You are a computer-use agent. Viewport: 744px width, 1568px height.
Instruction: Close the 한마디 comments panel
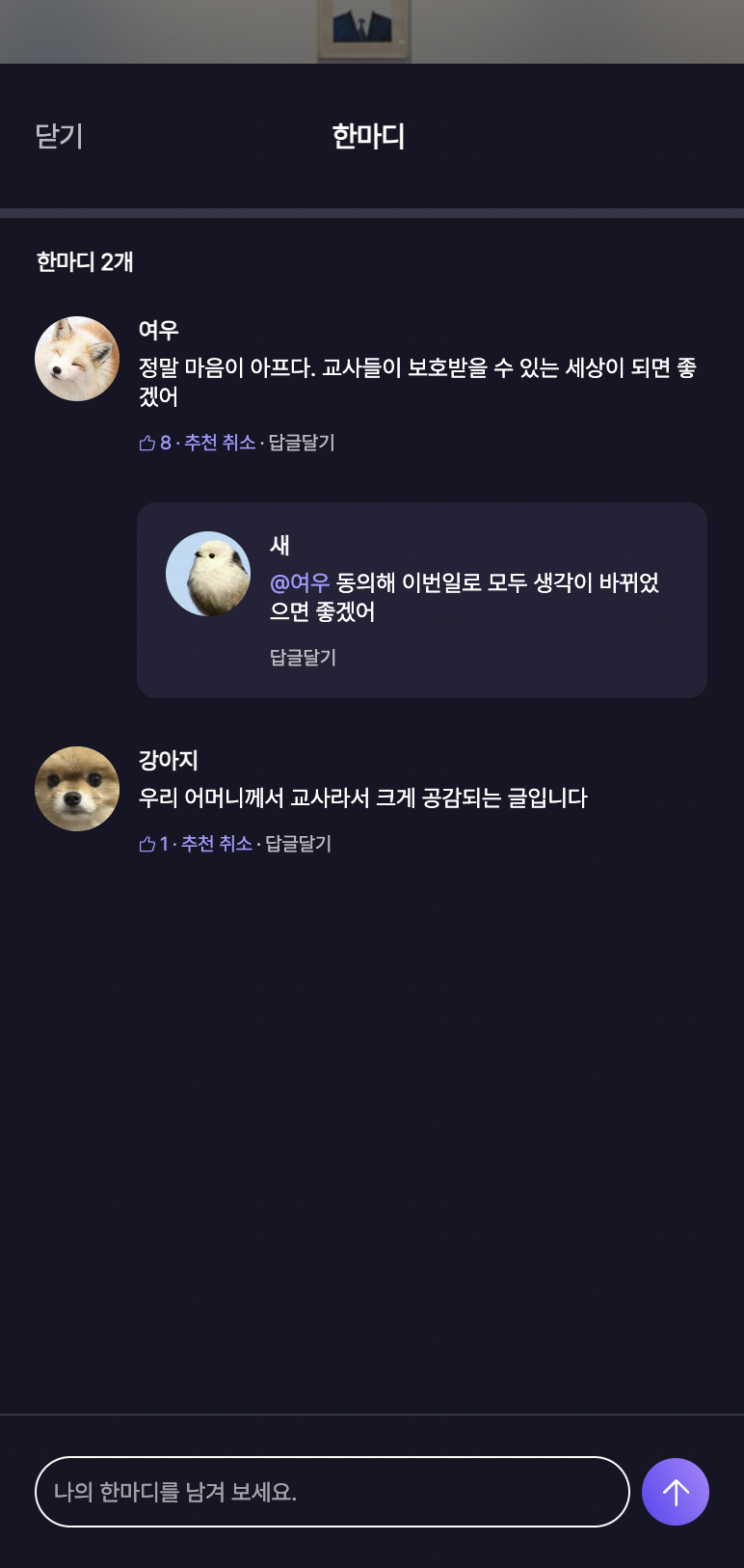tap(59, 136)
